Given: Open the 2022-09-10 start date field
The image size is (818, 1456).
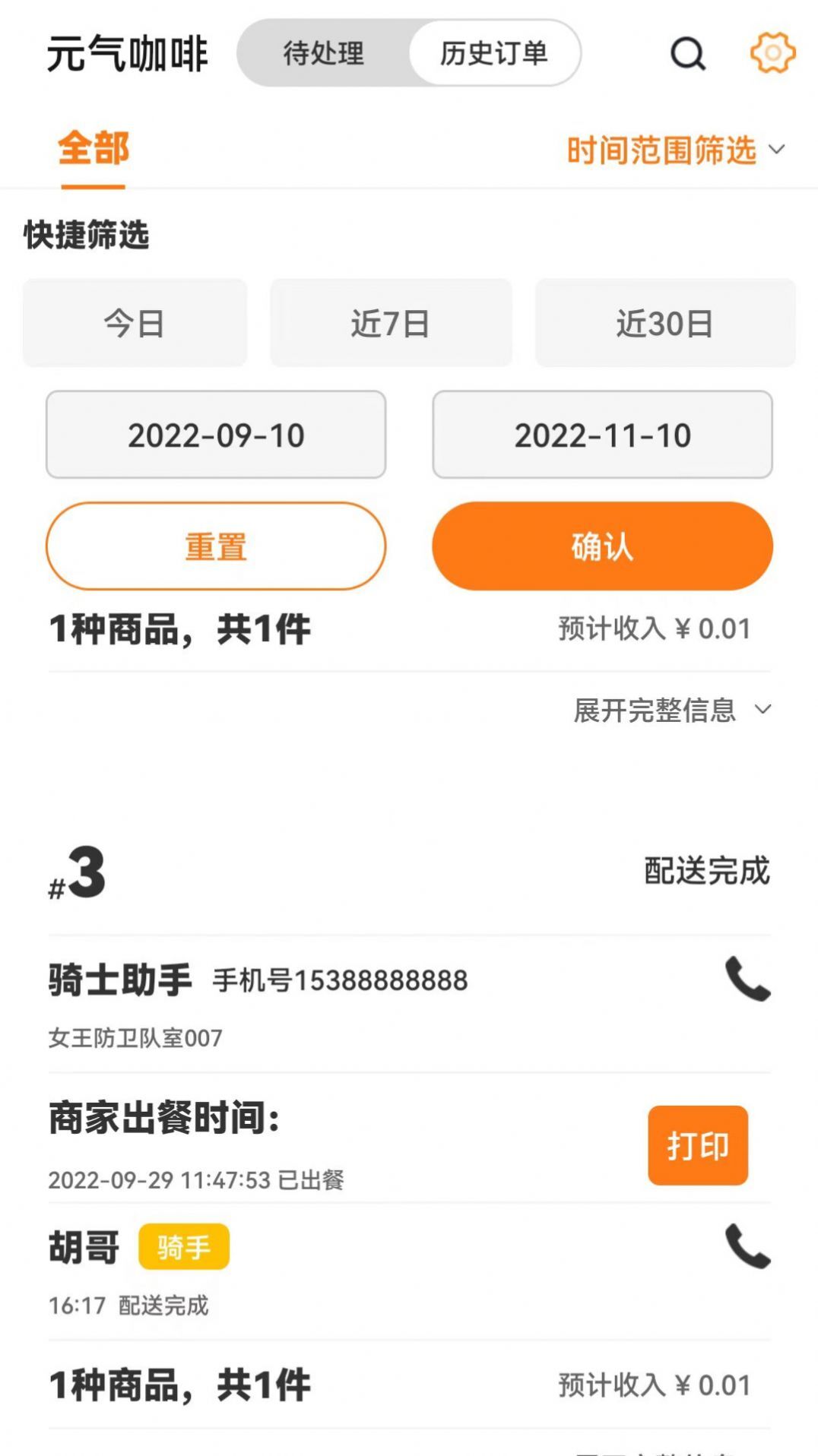Looking at the screenshot, I should tap(216, 435).
